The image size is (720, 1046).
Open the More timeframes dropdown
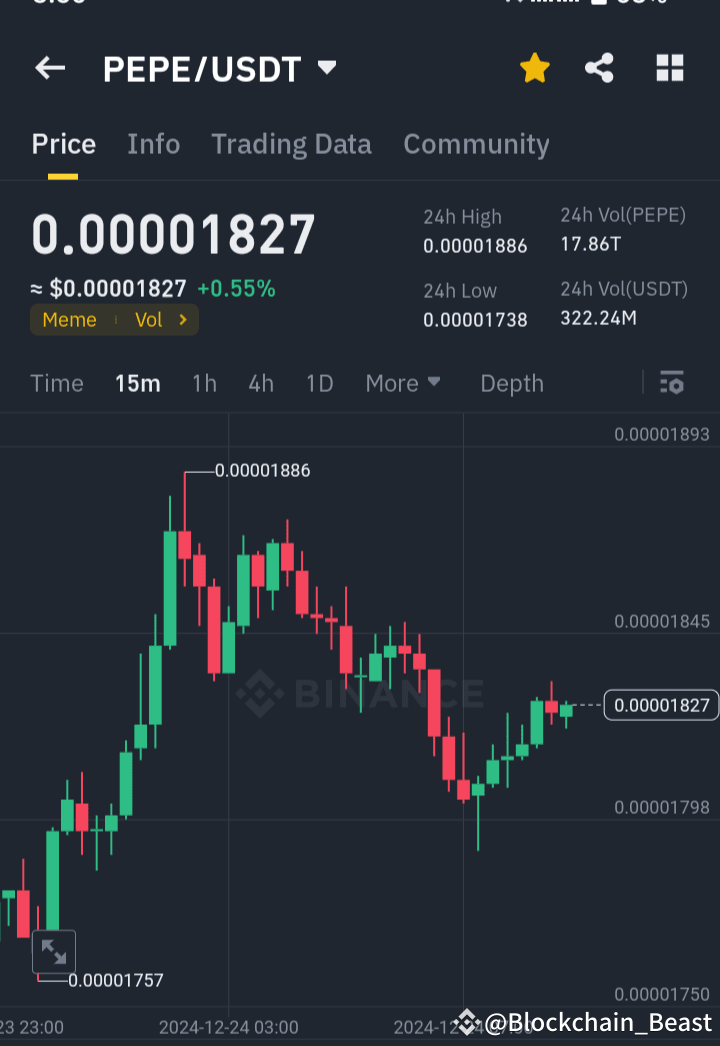pyautogui.click(x=403, y=383)
